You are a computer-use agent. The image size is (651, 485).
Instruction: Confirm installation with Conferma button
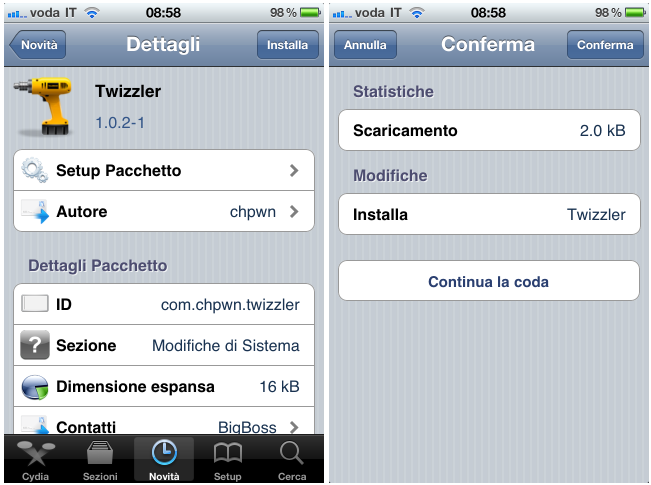point(605,45)
